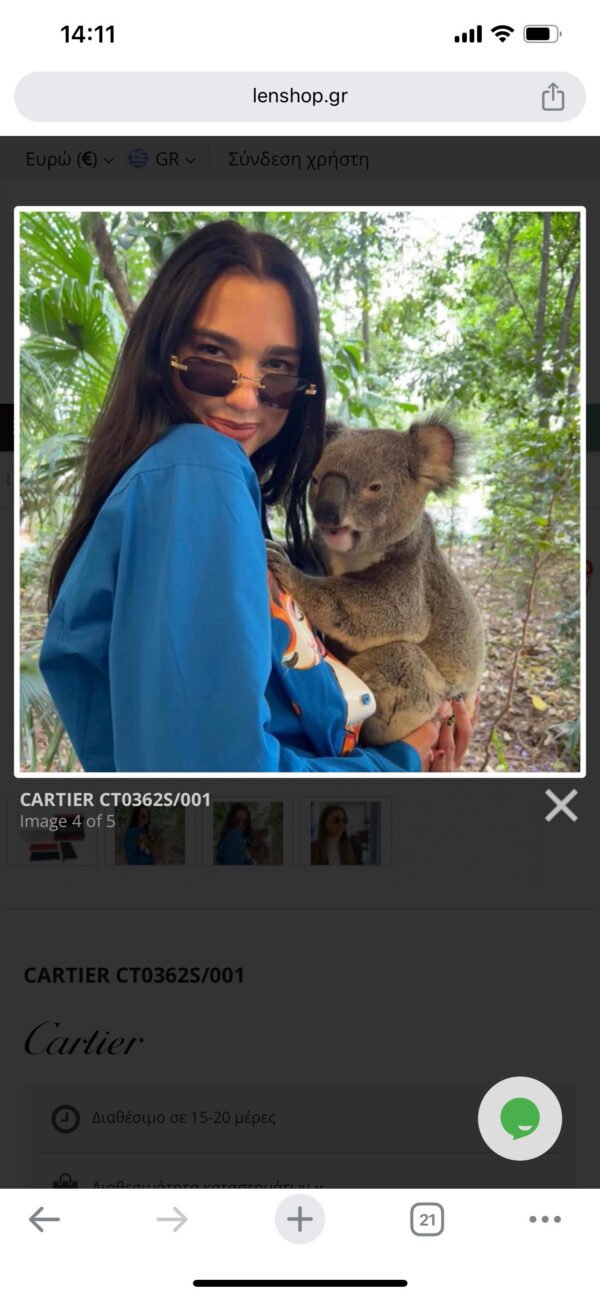Viewport: 600px width, 1298px height.
Task: Share the page via share icon
Action: click(553, 97)
